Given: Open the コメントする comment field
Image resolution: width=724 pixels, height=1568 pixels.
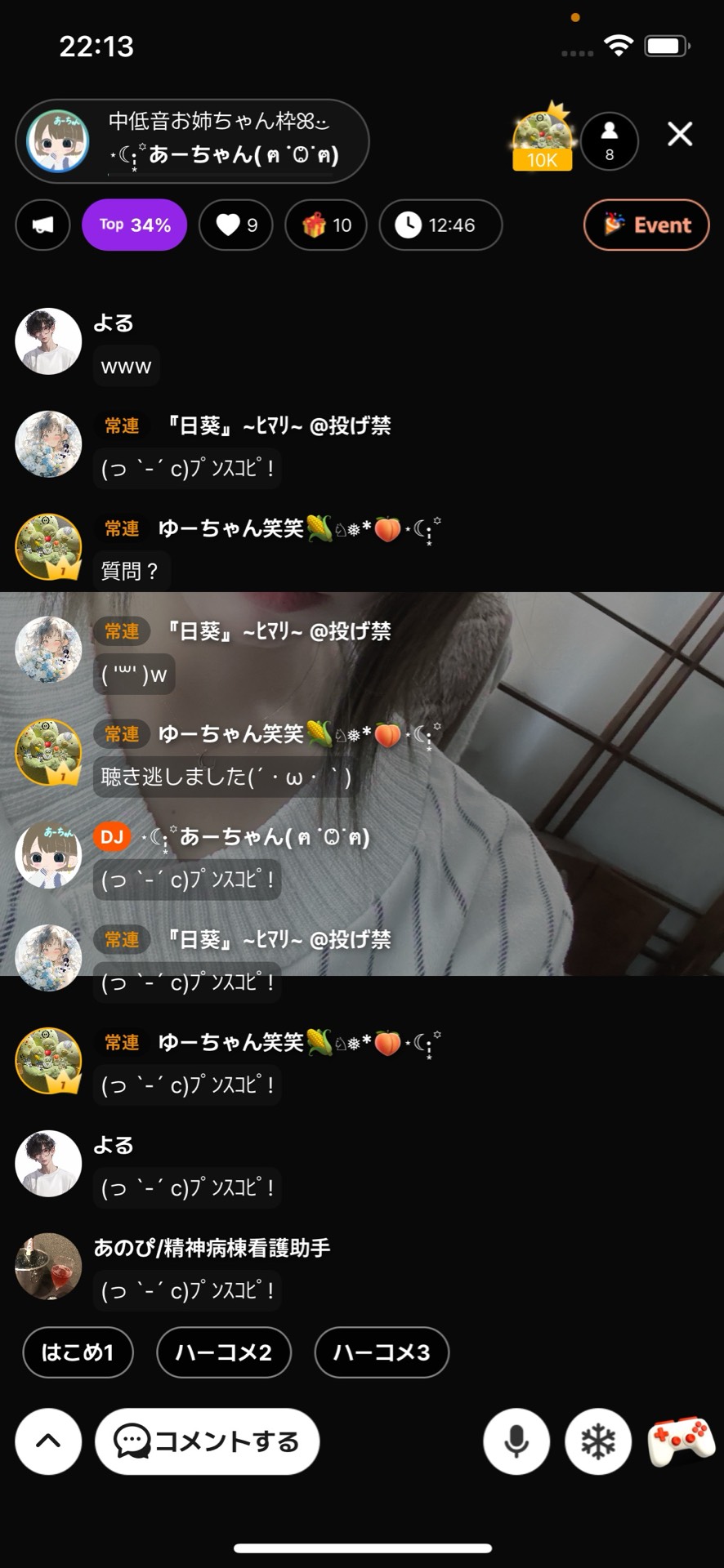Looking at the screenshot, I should (x=207, y=1441).
